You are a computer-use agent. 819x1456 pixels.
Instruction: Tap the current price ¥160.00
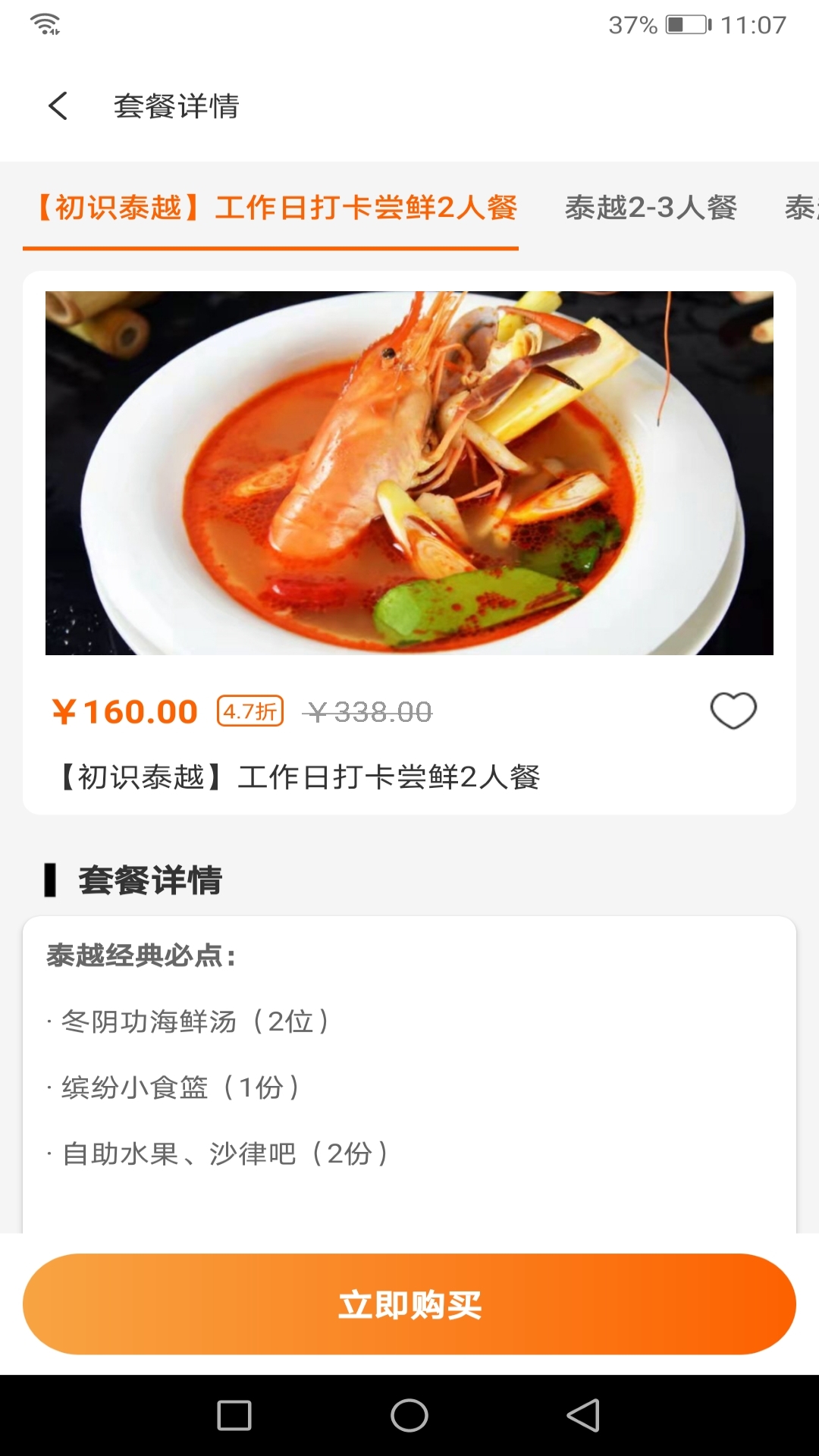(124, 711)
